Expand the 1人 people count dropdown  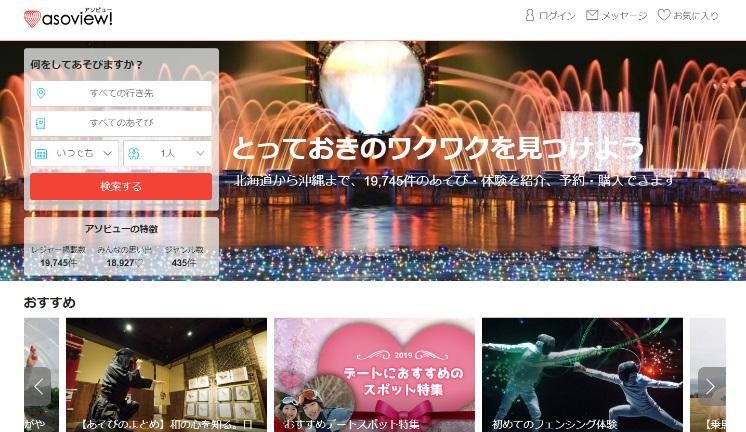(x=167, y=153)
